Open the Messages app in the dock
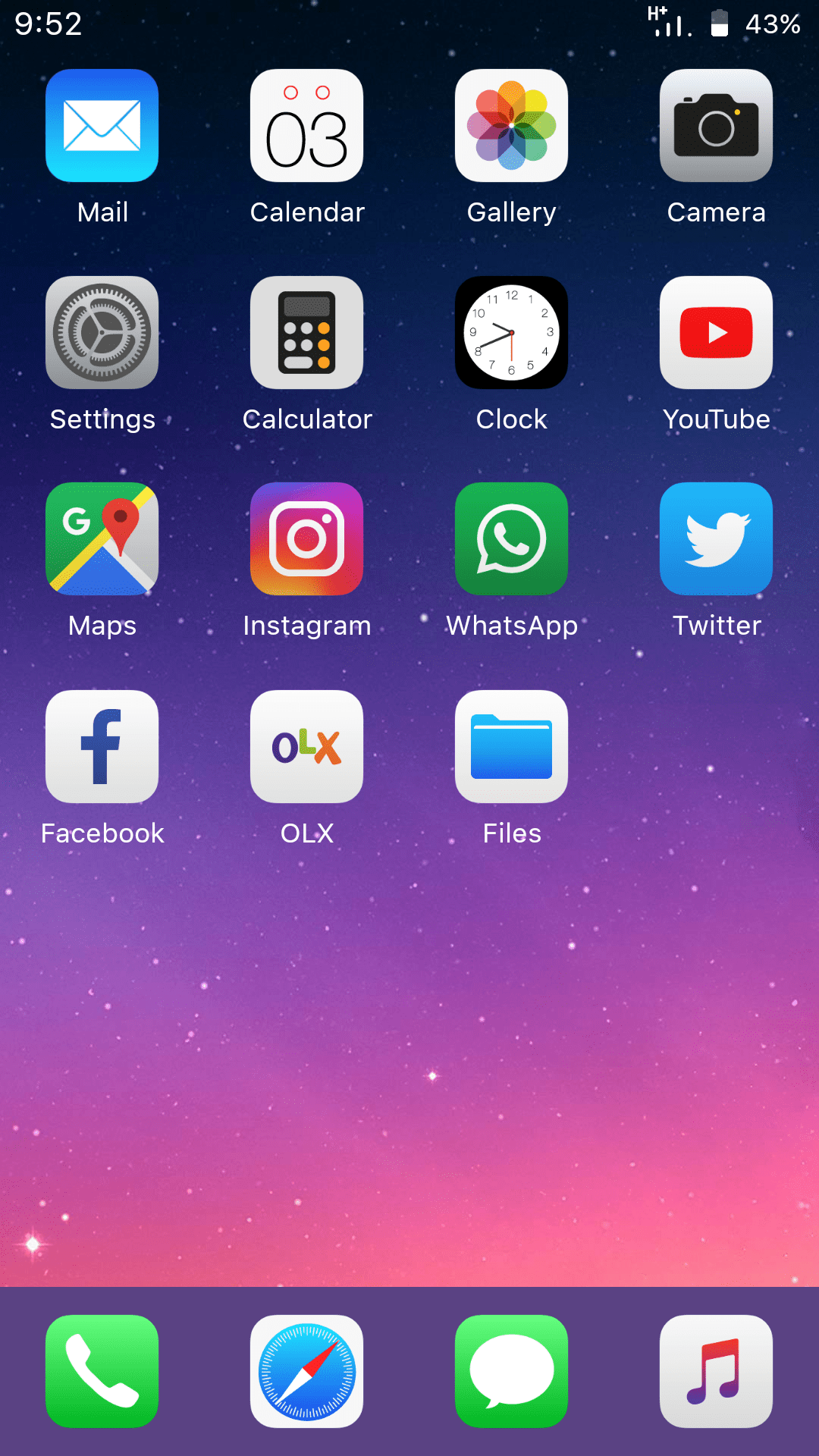 (x=511, y=1373)
